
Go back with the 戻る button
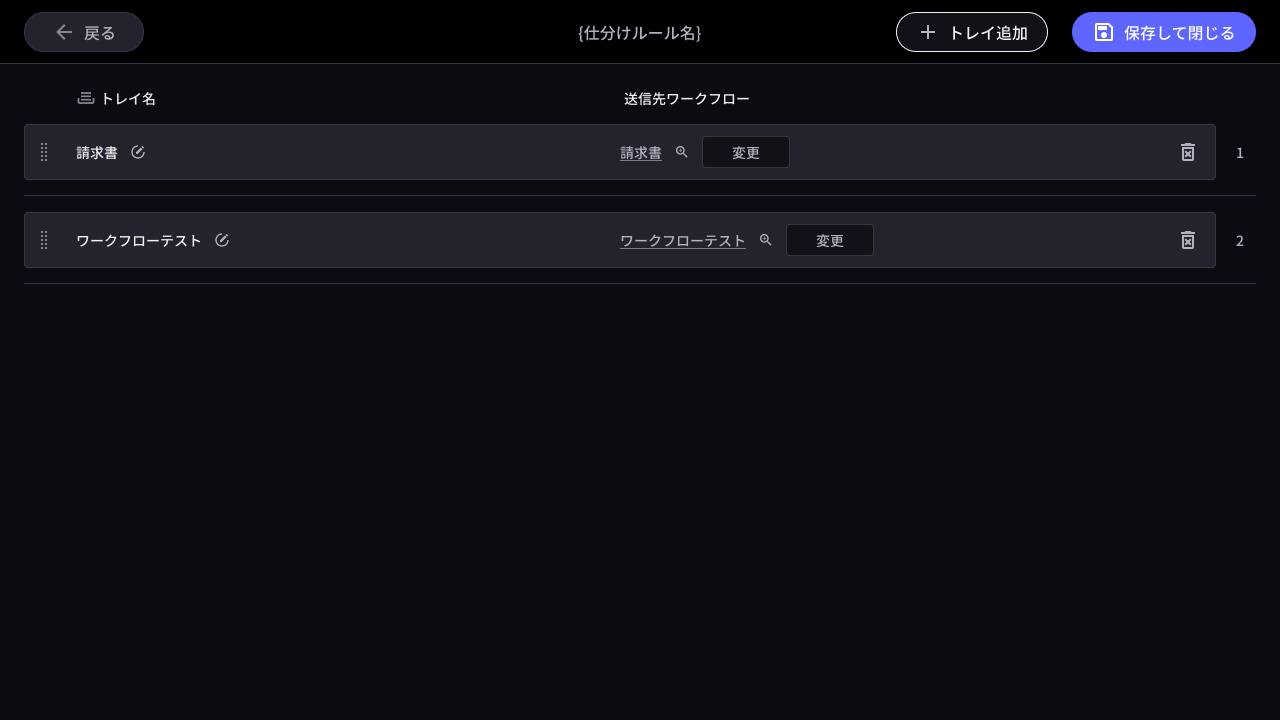[84, 32]
